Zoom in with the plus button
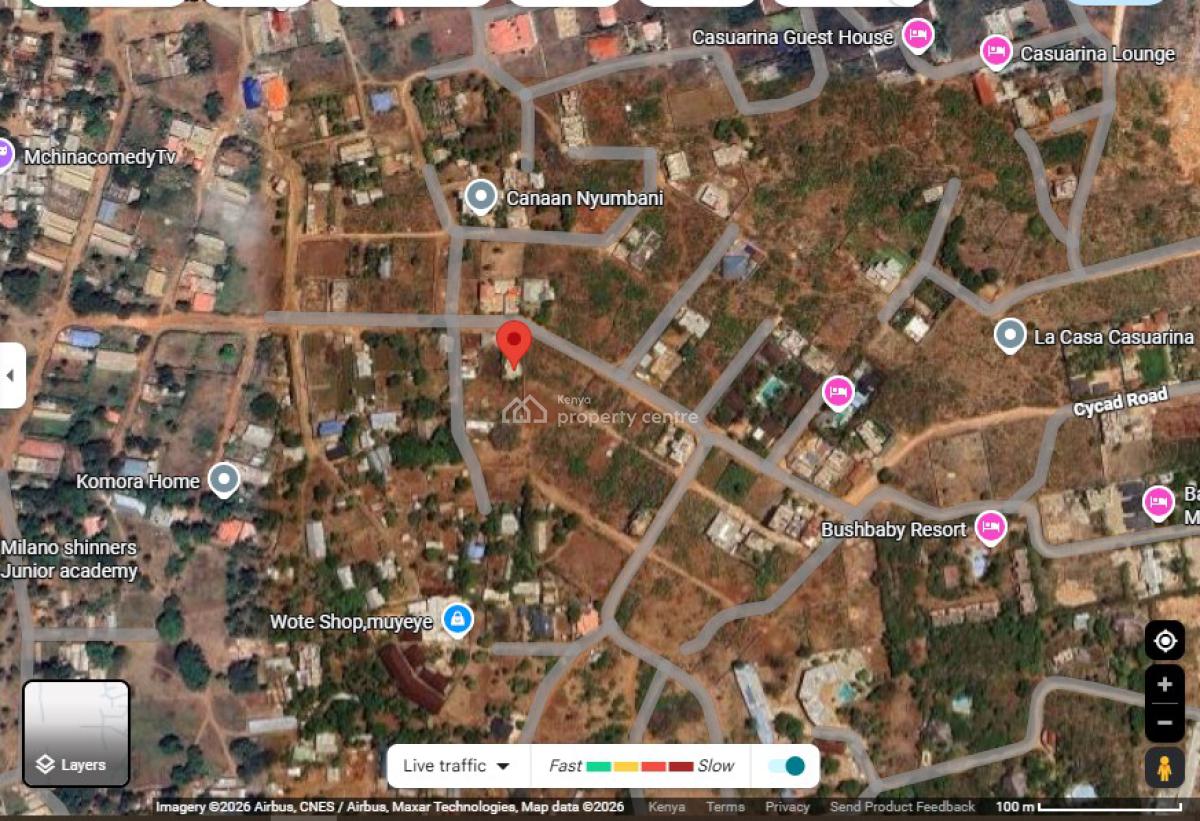This screenshot has height=821, width=1200. coord(1165,685)
